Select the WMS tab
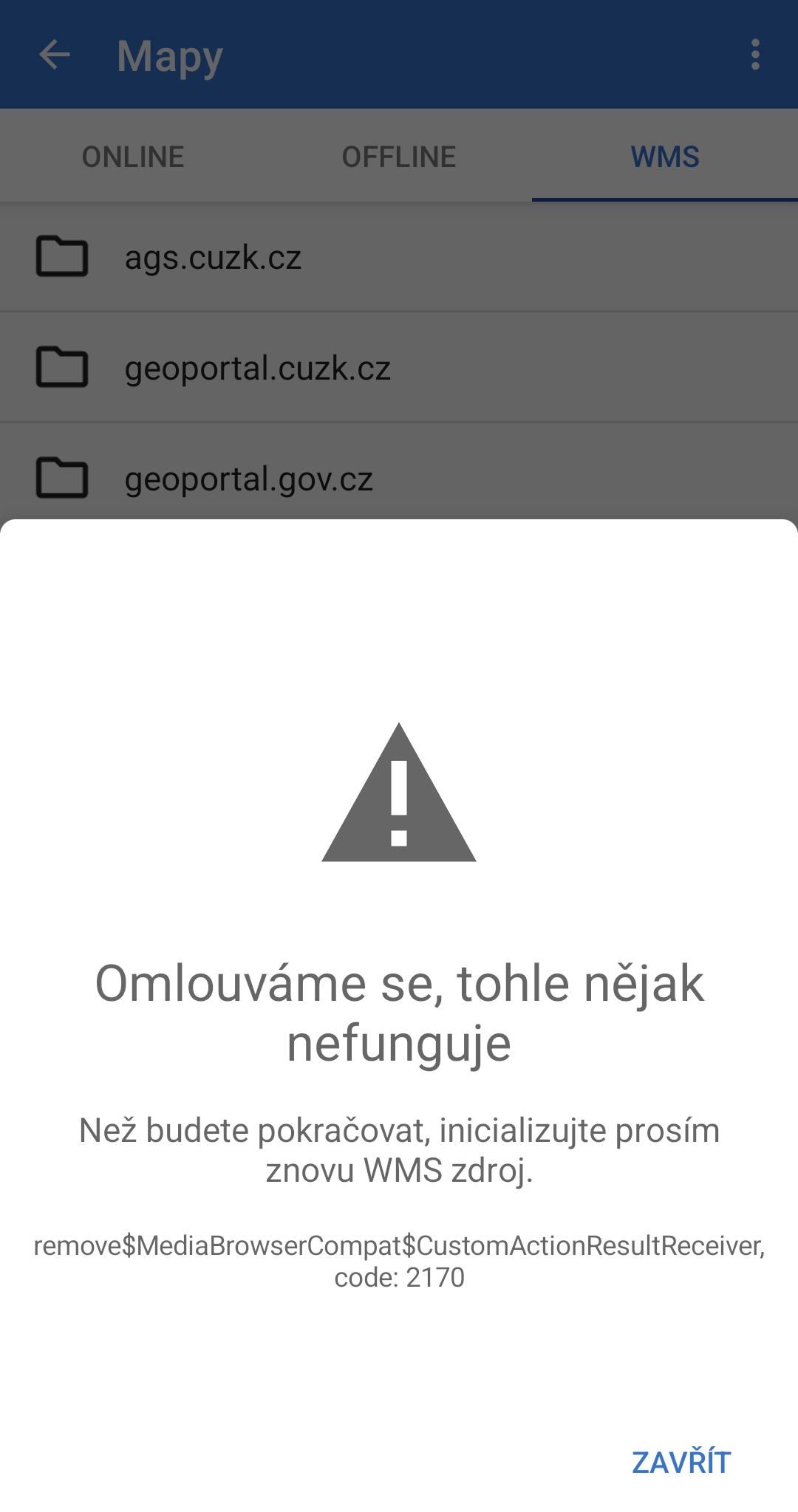798x1512 pixels. coord(664,157)
